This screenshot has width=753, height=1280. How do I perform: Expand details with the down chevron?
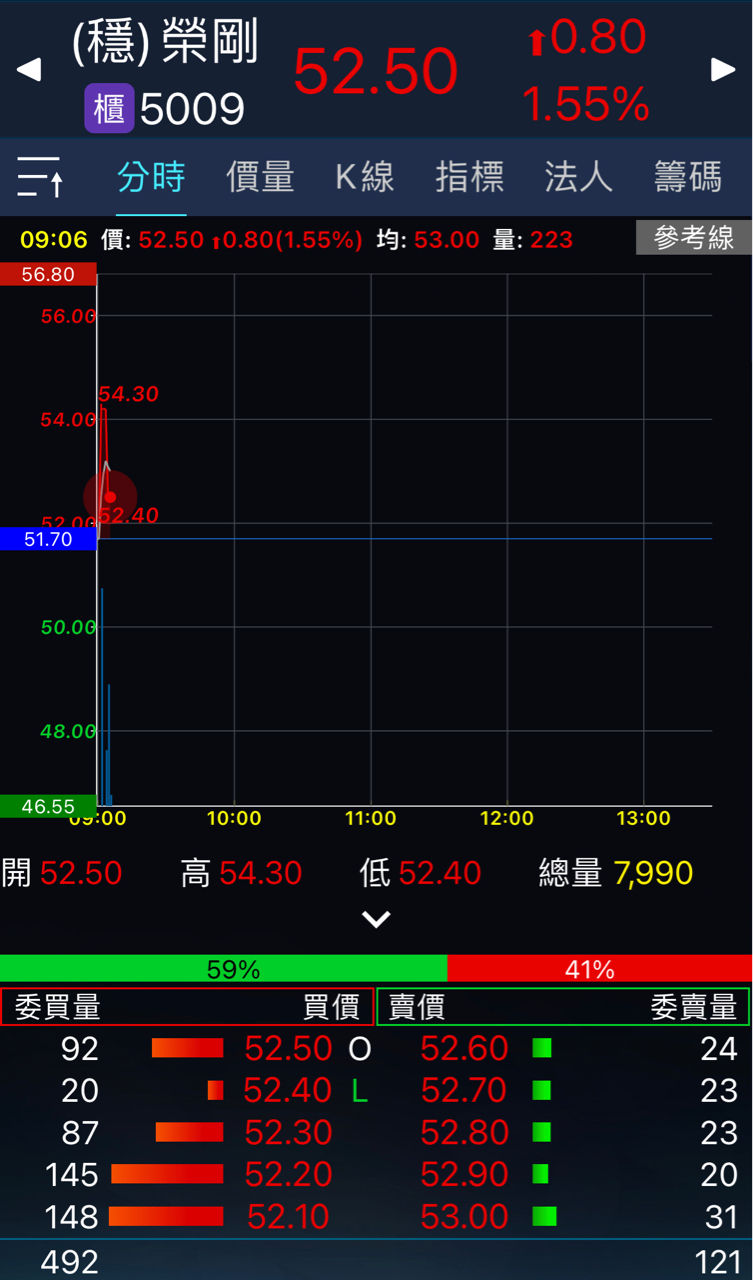pyautogui.click(x=376, y=918)
